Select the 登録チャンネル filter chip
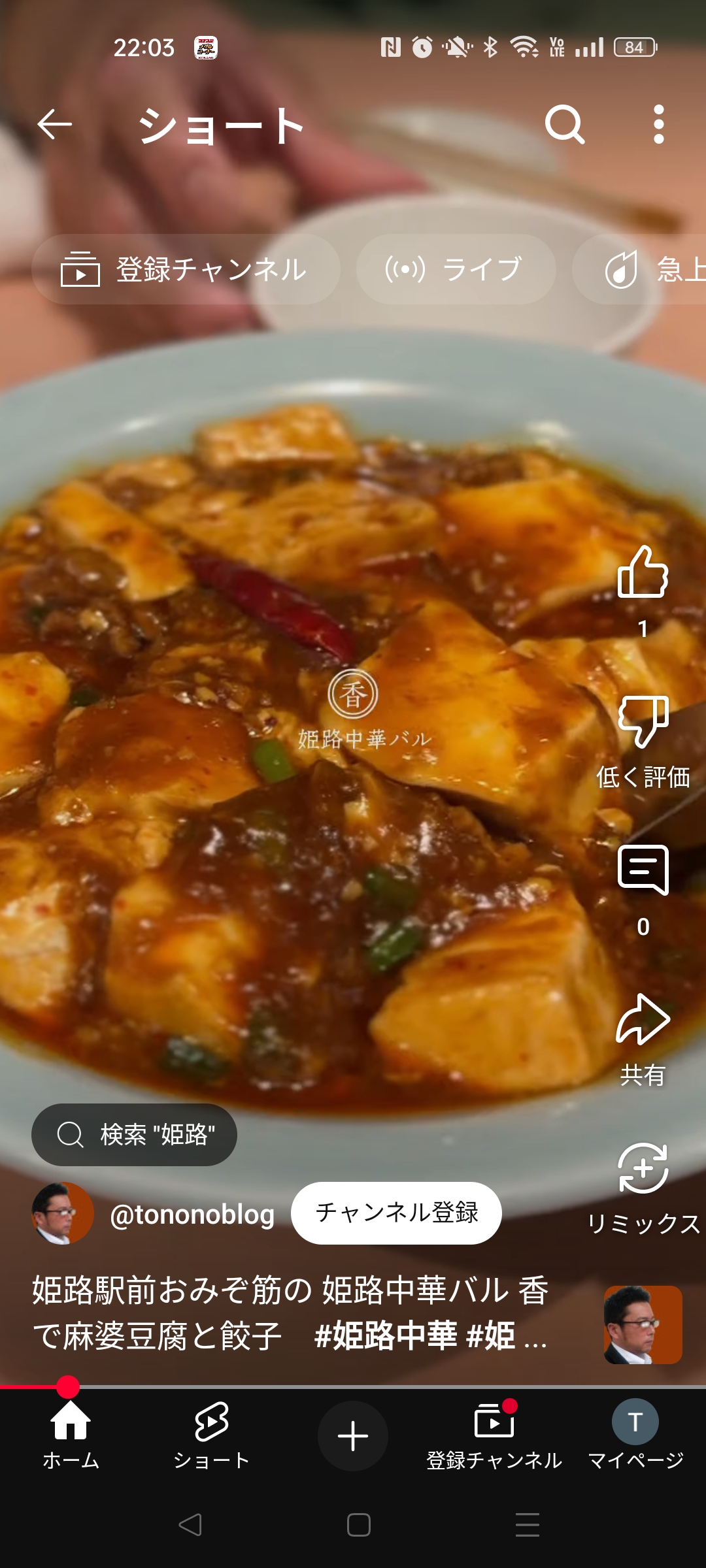This screenshot has height=1568, width=706. coord(186,269)
